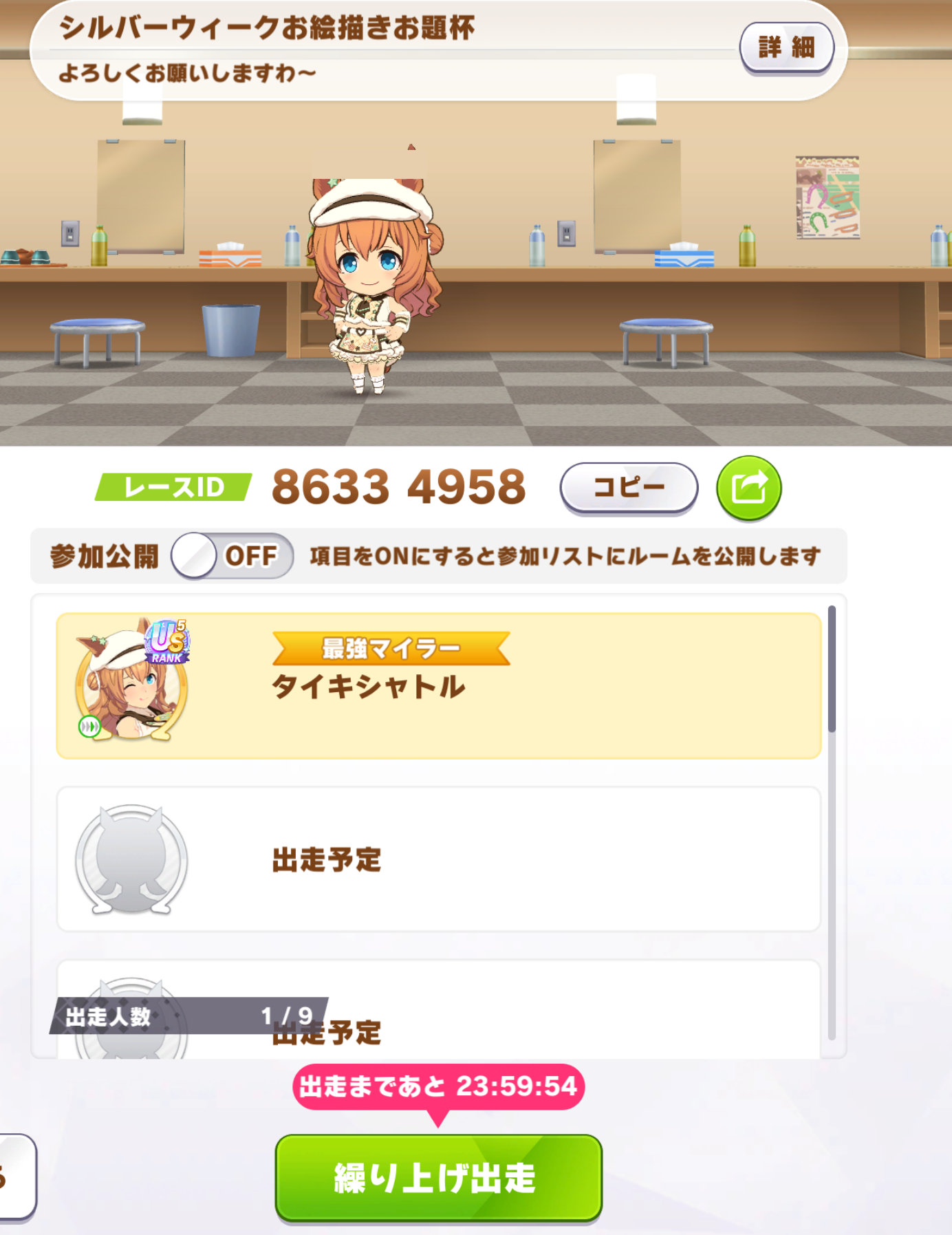Toggle 参加公開 switch on
952x1235 pixels.
click(x=232, y=555)
